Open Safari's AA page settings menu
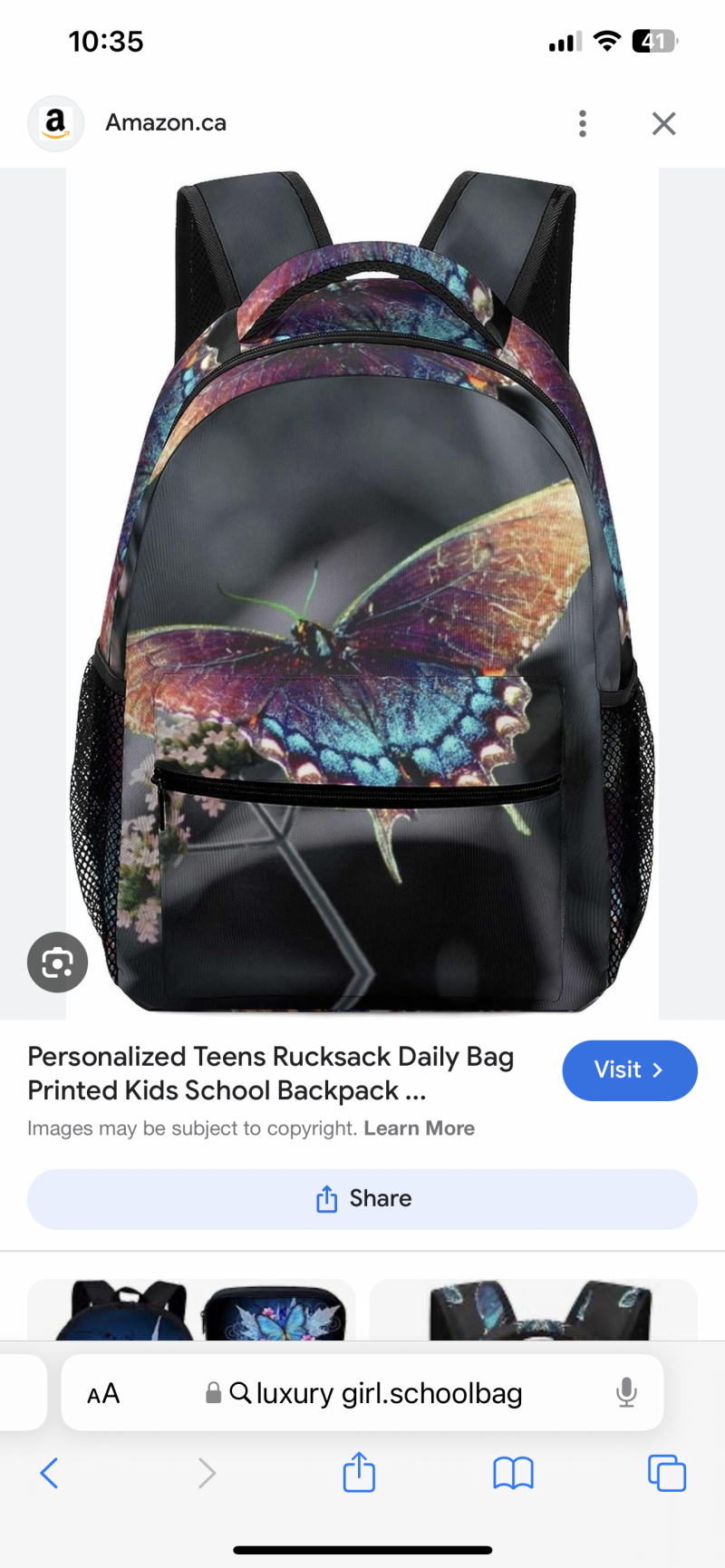 (103, 1393)
